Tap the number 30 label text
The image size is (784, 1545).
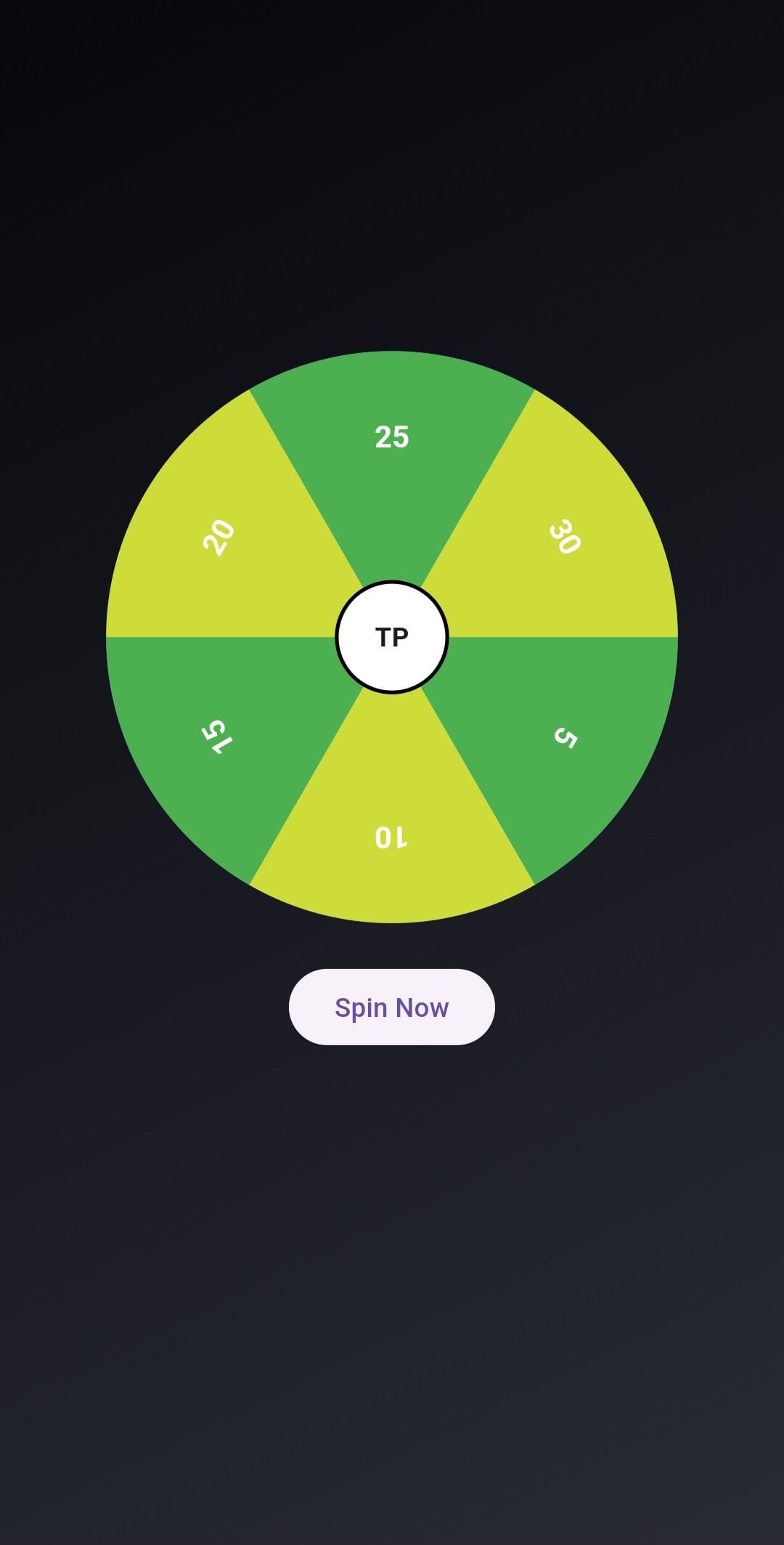pyautogui.click(x=565, y=538)
